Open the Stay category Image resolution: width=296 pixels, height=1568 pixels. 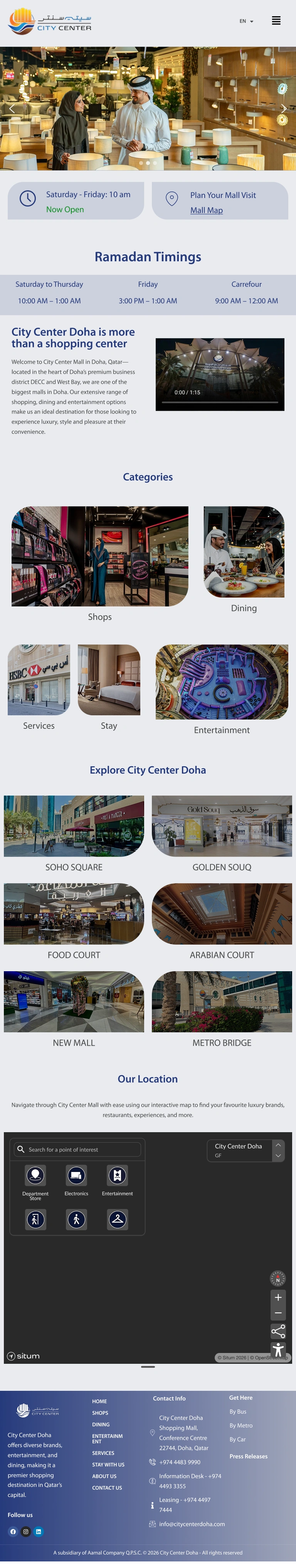pos(109,680)
